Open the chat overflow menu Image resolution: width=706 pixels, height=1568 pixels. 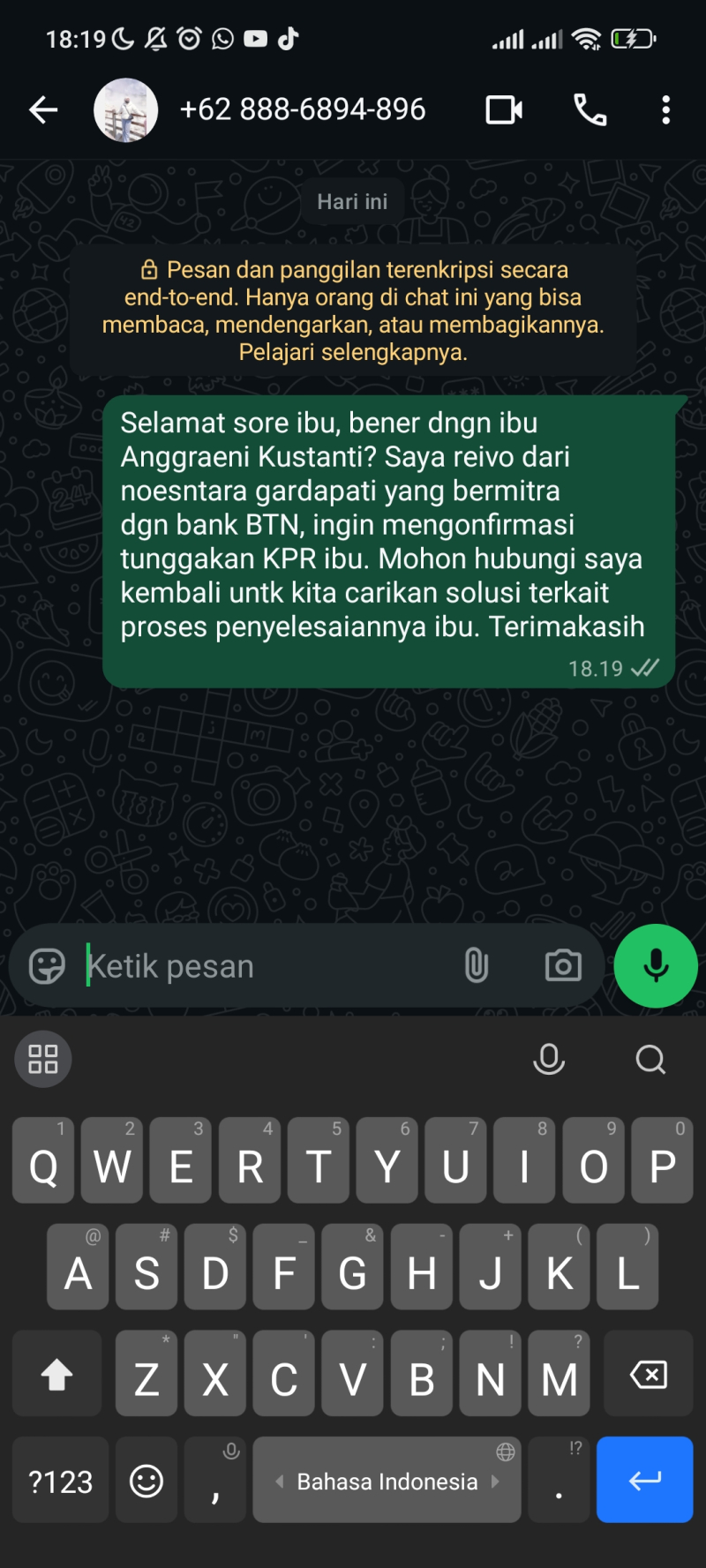[x=665, y=109]
